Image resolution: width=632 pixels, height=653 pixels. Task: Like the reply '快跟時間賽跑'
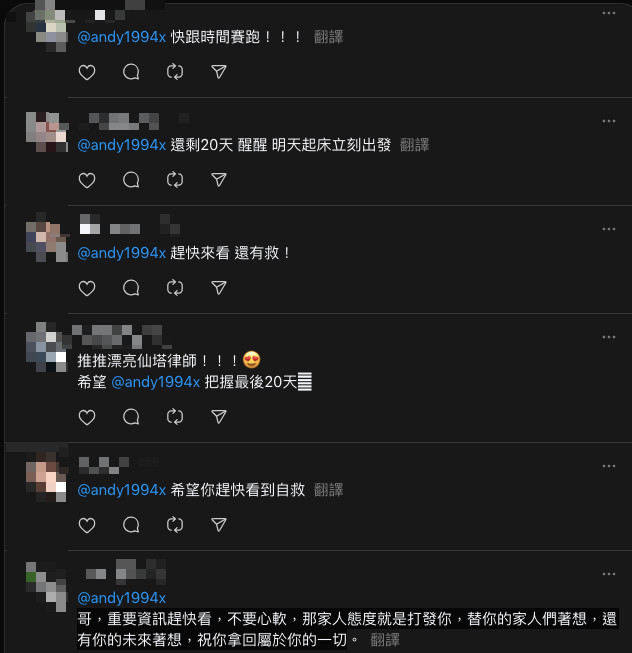click(x=87, y=72)
